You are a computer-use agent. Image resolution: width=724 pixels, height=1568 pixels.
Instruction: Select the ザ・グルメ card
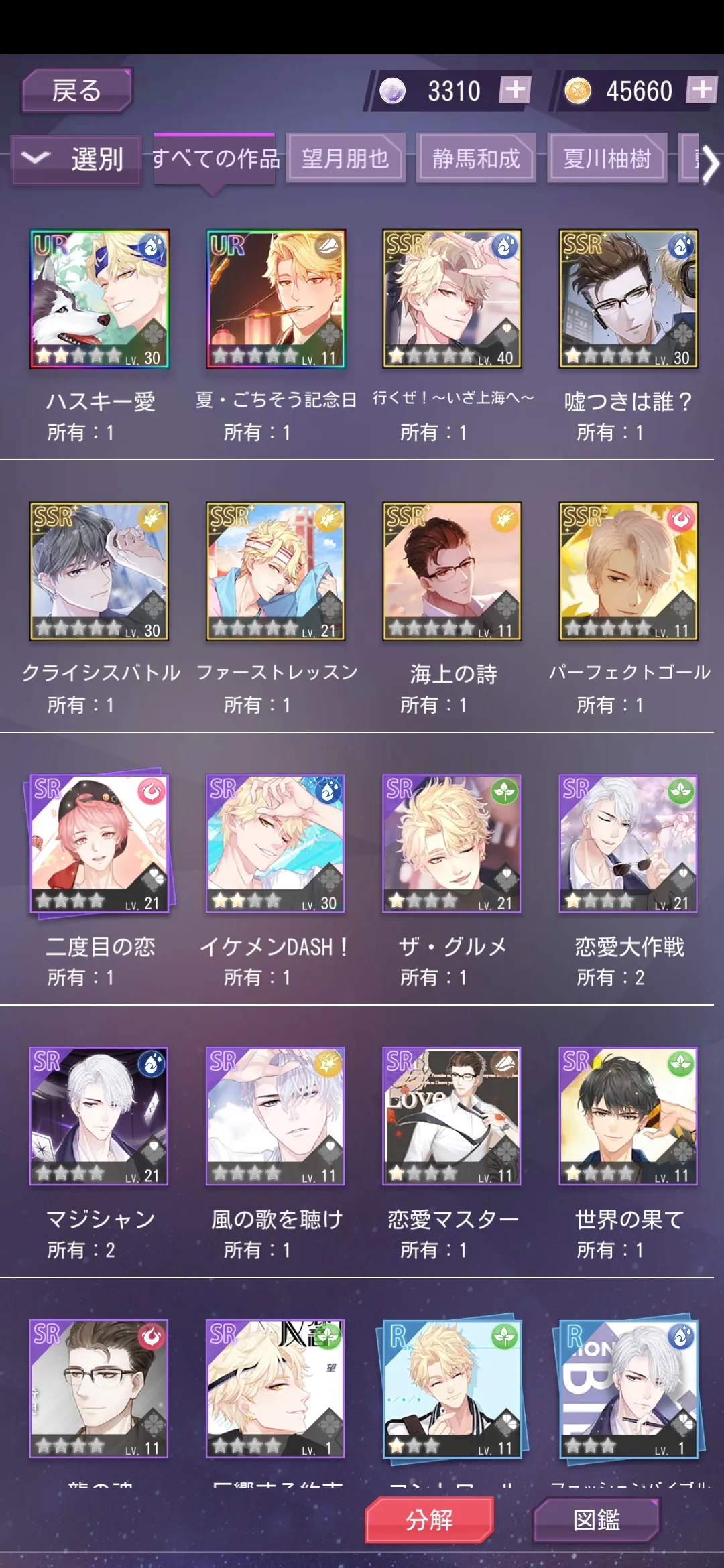pyautogui.click(x=452, y=844)
